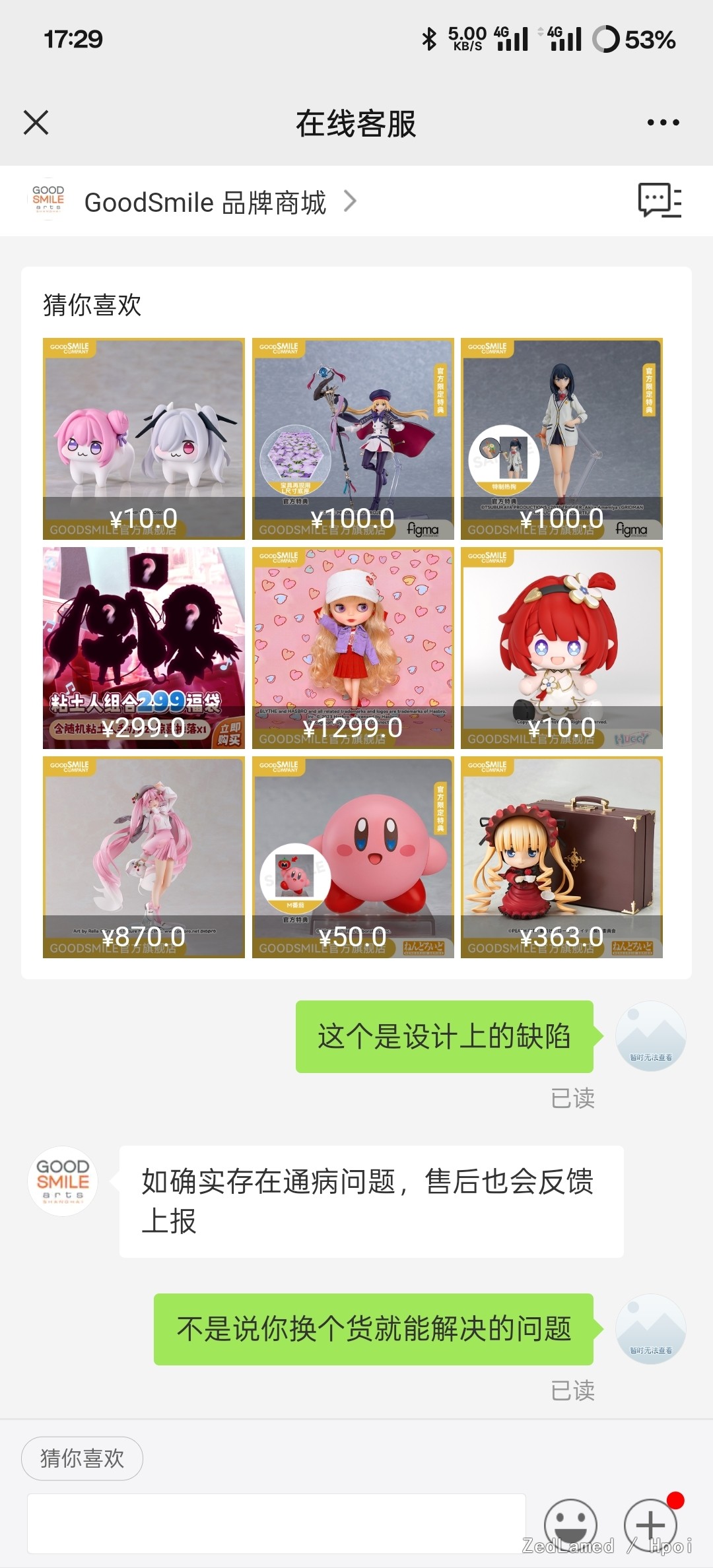This screenshot has height=1568, width=713.
Task: Tap the 猜你喜欢 quick reply chip
Action: click(83, 1458)
